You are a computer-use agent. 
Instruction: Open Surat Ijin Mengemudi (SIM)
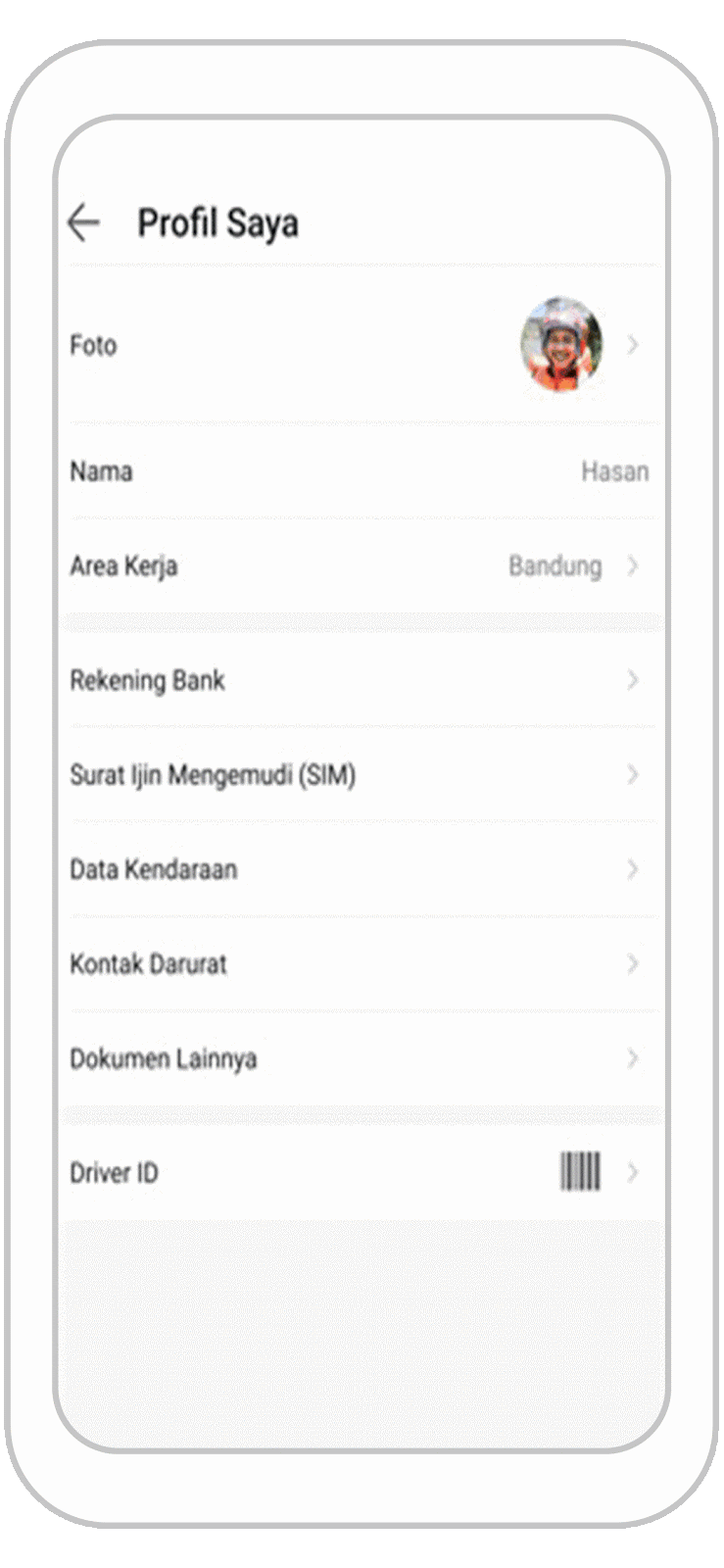[x=361, y=775]
